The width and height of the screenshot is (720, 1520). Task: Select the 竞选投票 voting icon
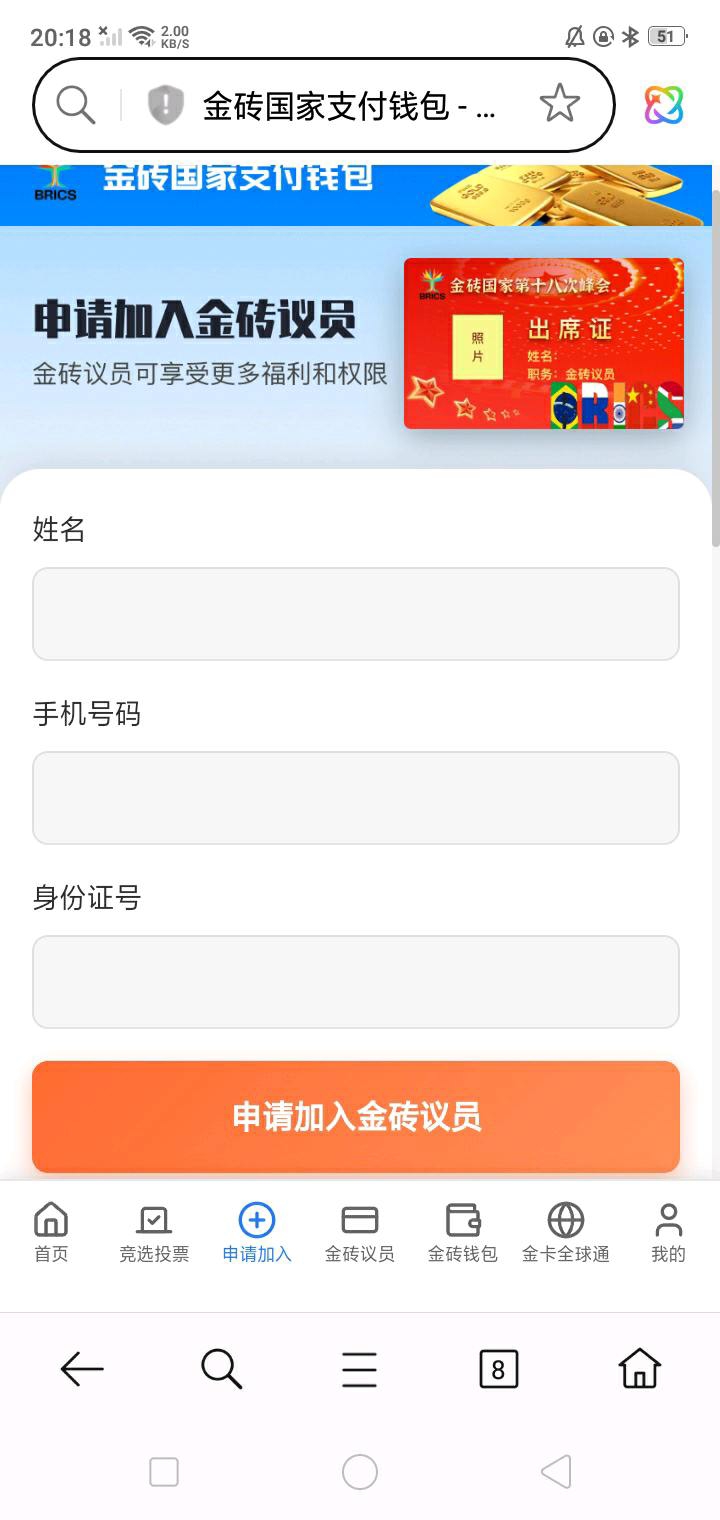tap(154, 1232)
